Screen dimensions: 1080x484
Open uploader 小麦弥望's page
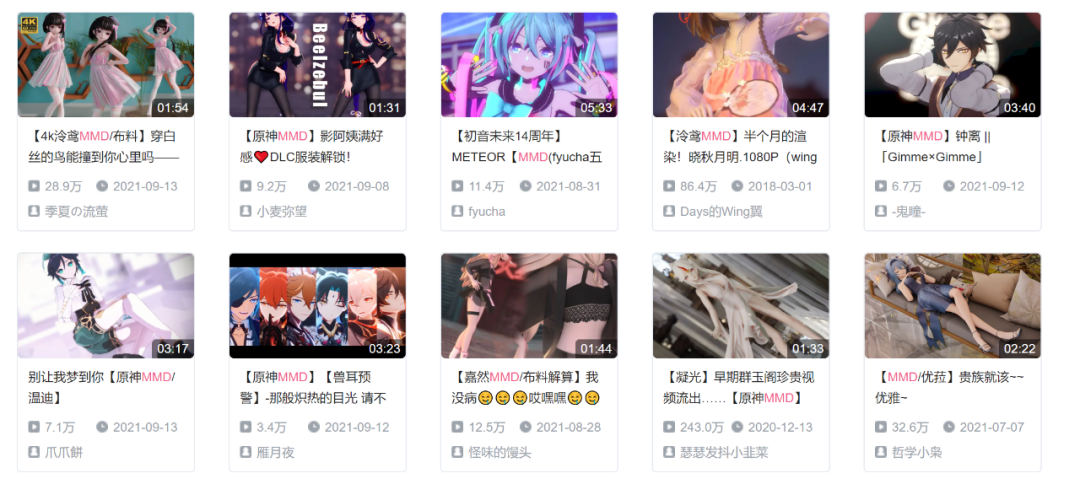click(281, 211)
